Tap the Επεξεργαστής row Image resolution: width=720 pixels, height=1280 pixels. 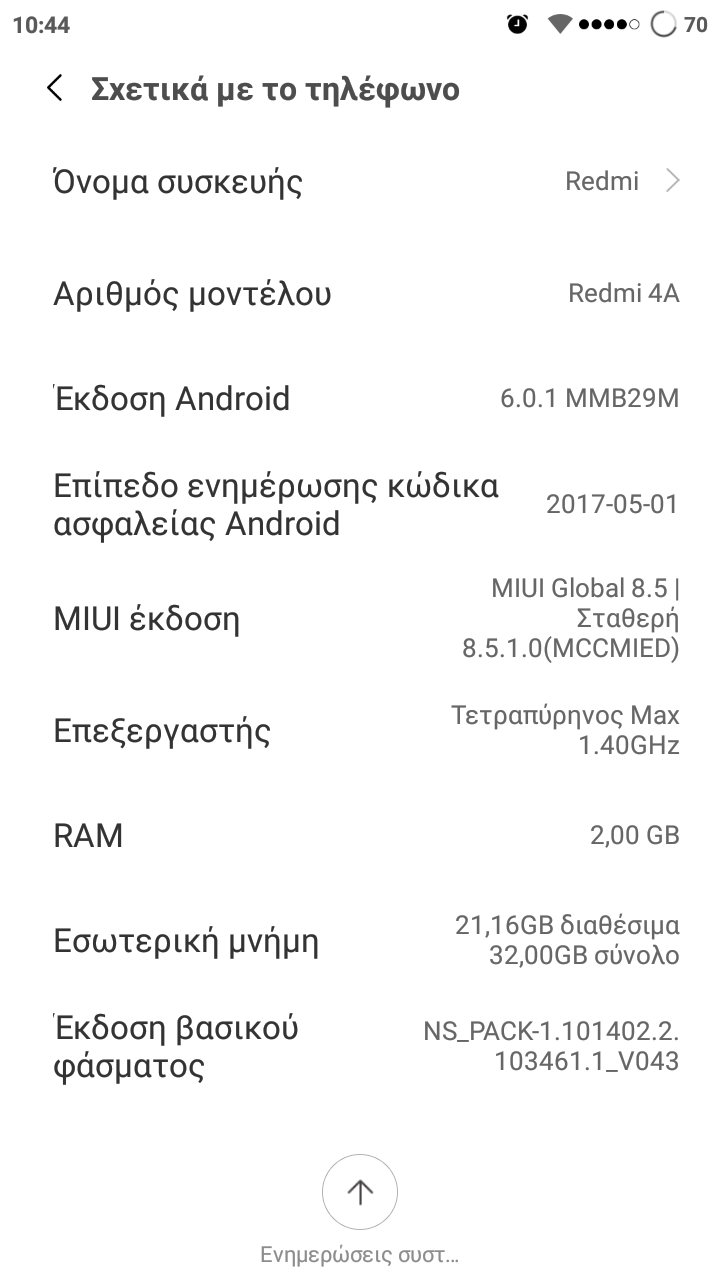coord(360,731)
